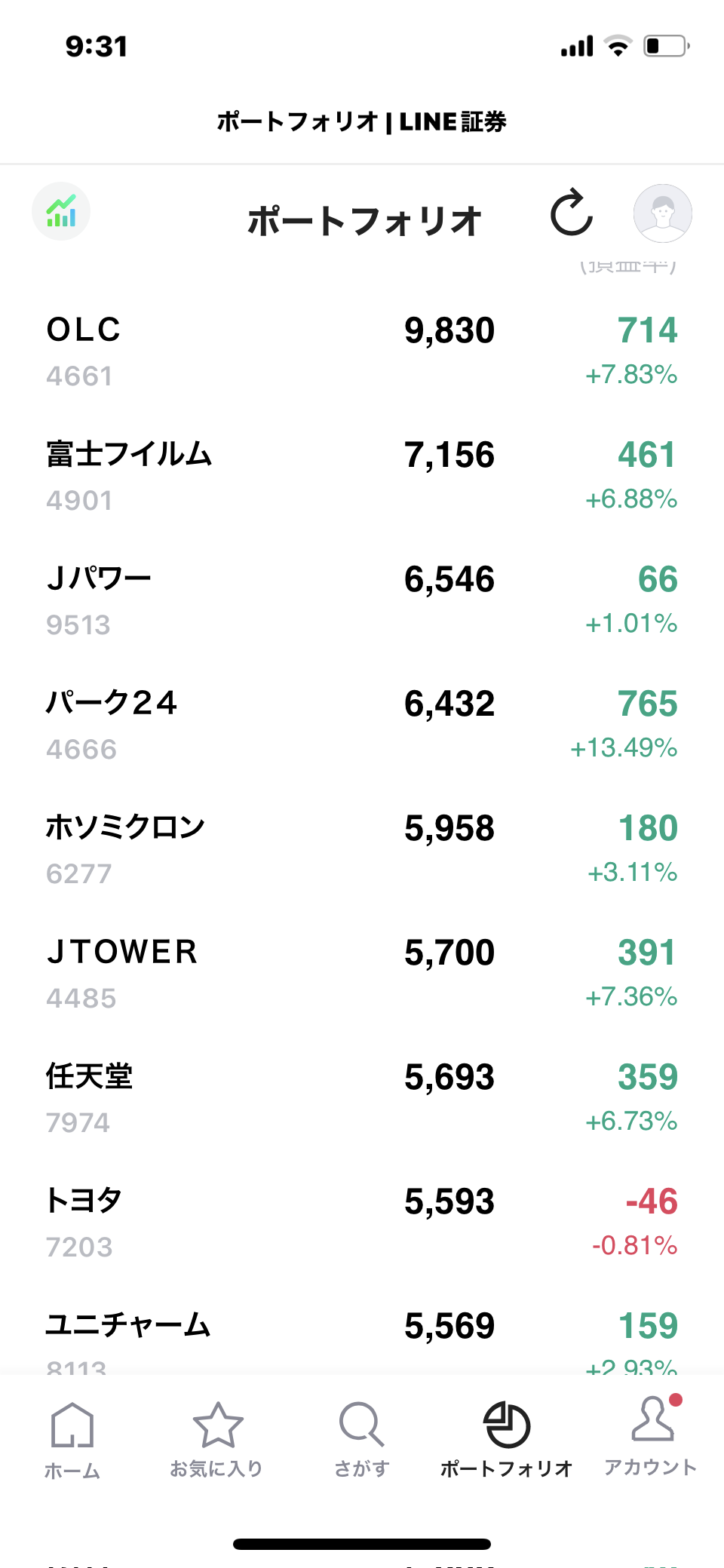Tap the green chart icon at top left
This screenshot has width=724, height=1568.
pos(61,211)
